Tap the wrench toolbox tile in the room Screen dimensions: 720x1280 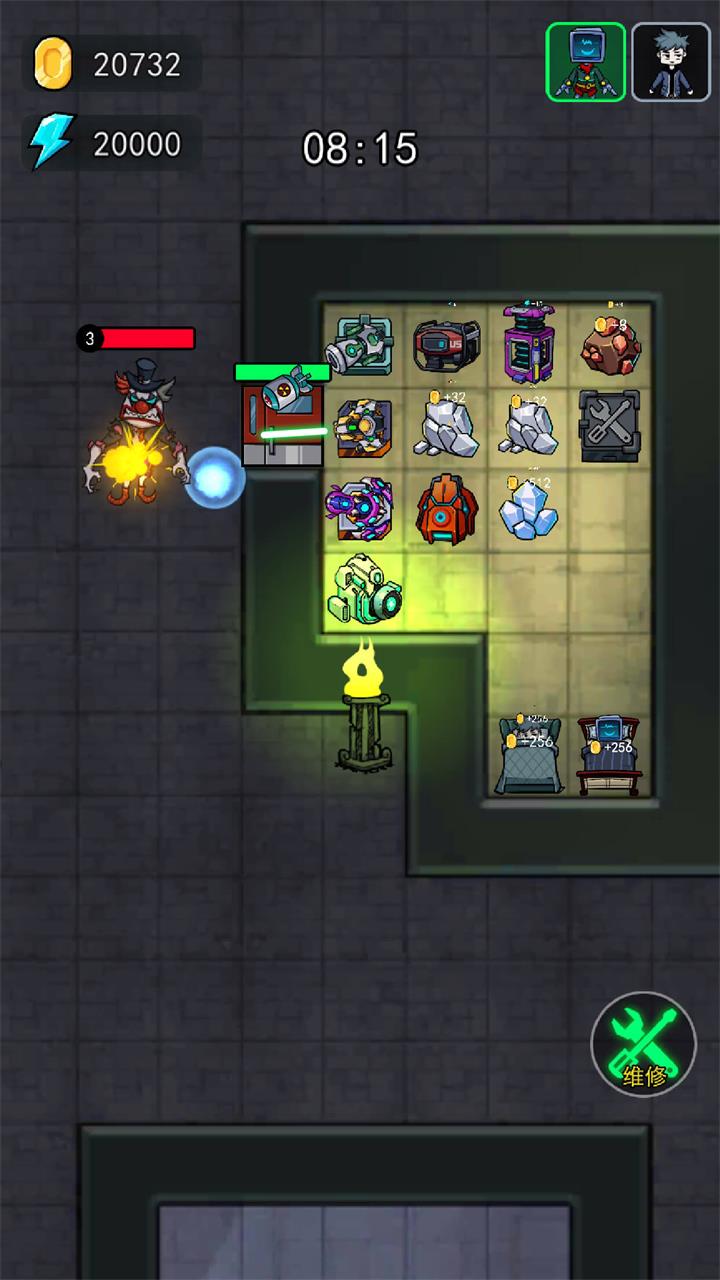[609, 426]
